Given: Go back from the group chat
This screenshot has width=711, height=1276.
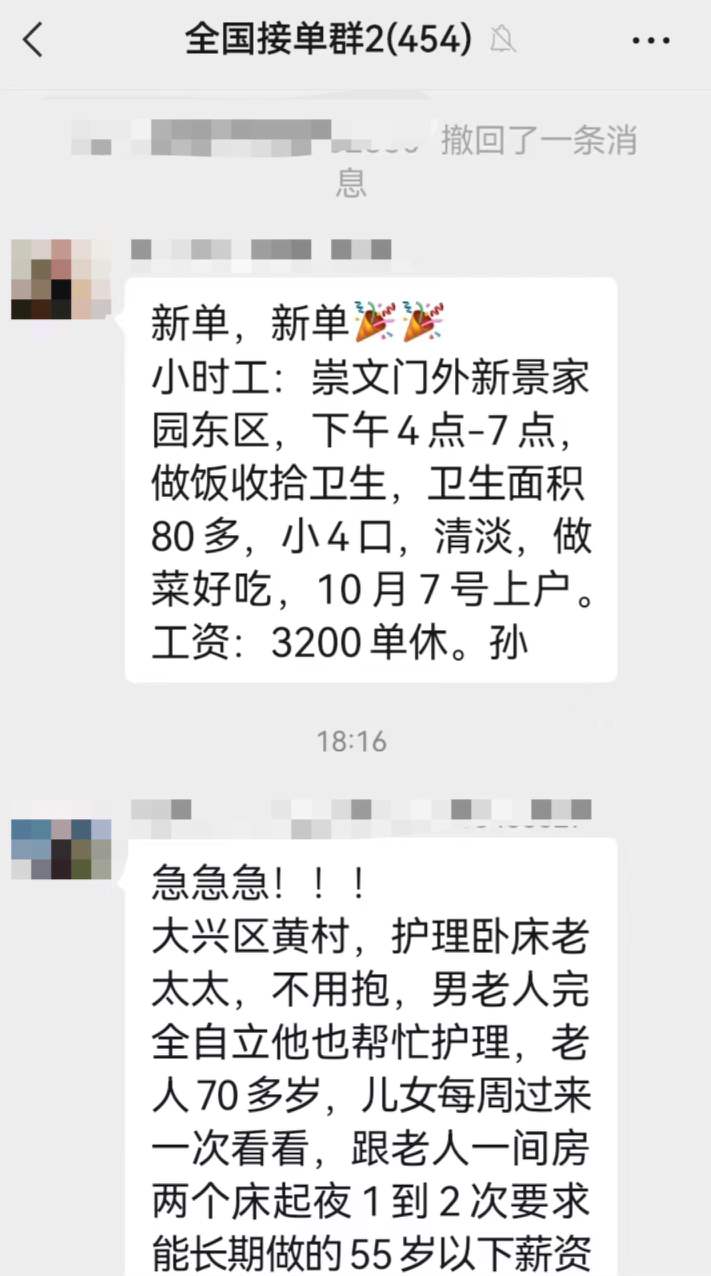Looking at the screenshot, I should tap(33, 41).
